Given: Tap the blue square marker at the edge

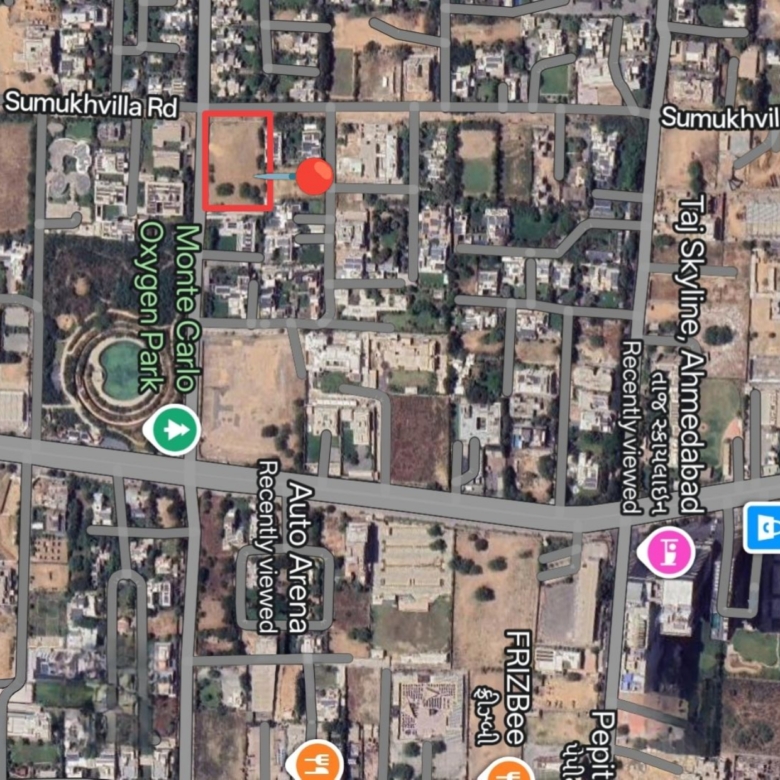Looking at the screenshot, I should click(764, 527).
